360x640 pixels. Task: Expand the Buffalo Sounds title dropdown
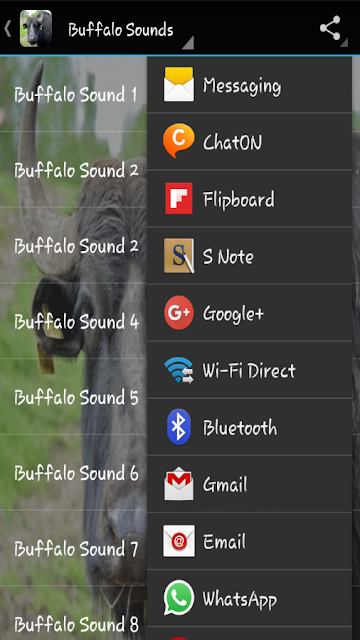click(x=131, y=29)
